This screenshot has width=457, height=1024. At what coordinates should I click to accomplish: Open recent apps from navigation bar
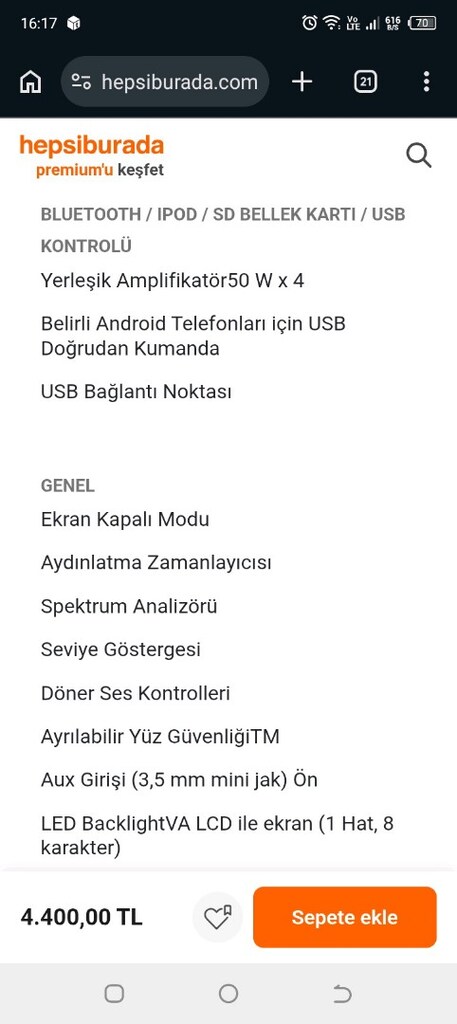[x=114, y=994]
